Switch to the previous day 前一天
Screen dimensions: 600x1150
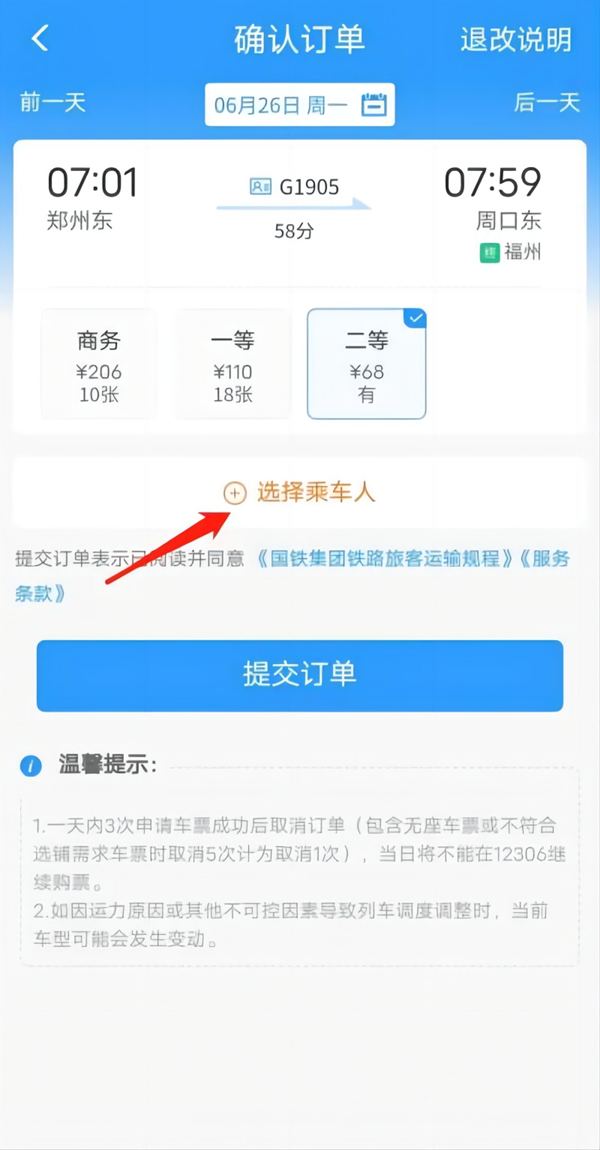coord(53,103)
